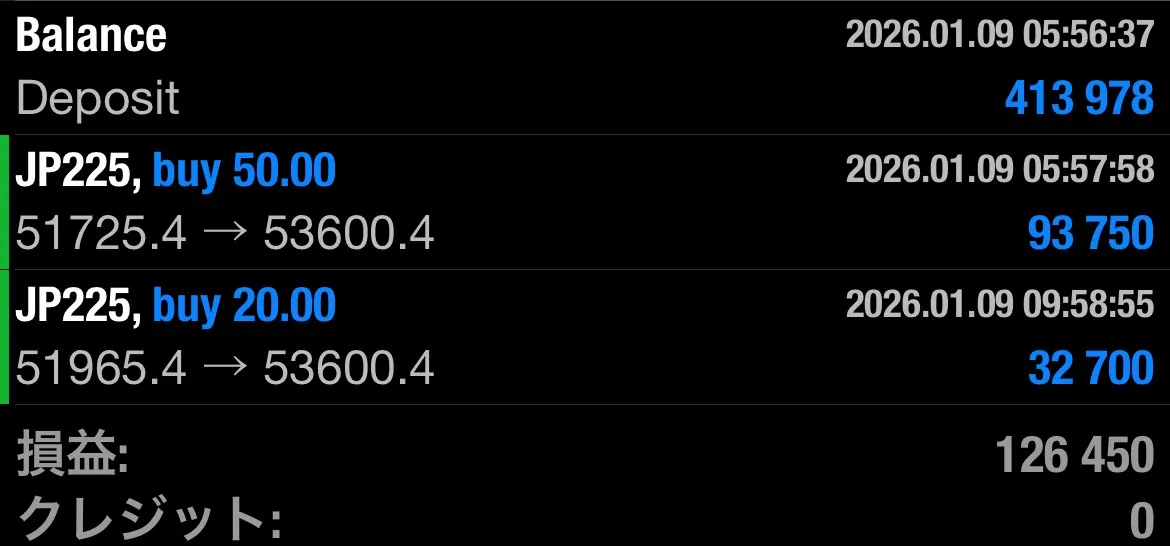
Task: Open the Balance Deposit 413 978 entry
Action: pos(585,68)
